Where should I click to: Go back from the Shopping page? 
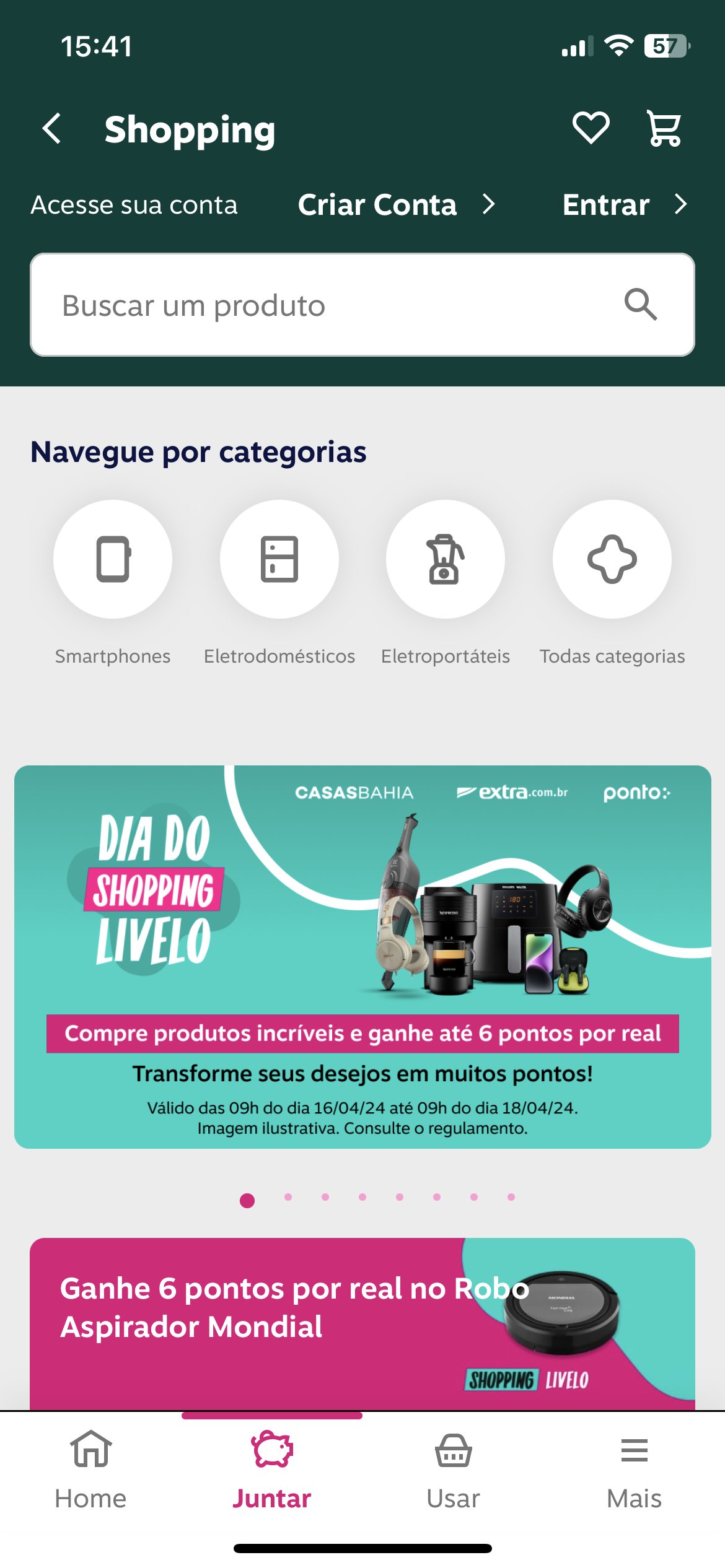52,129
